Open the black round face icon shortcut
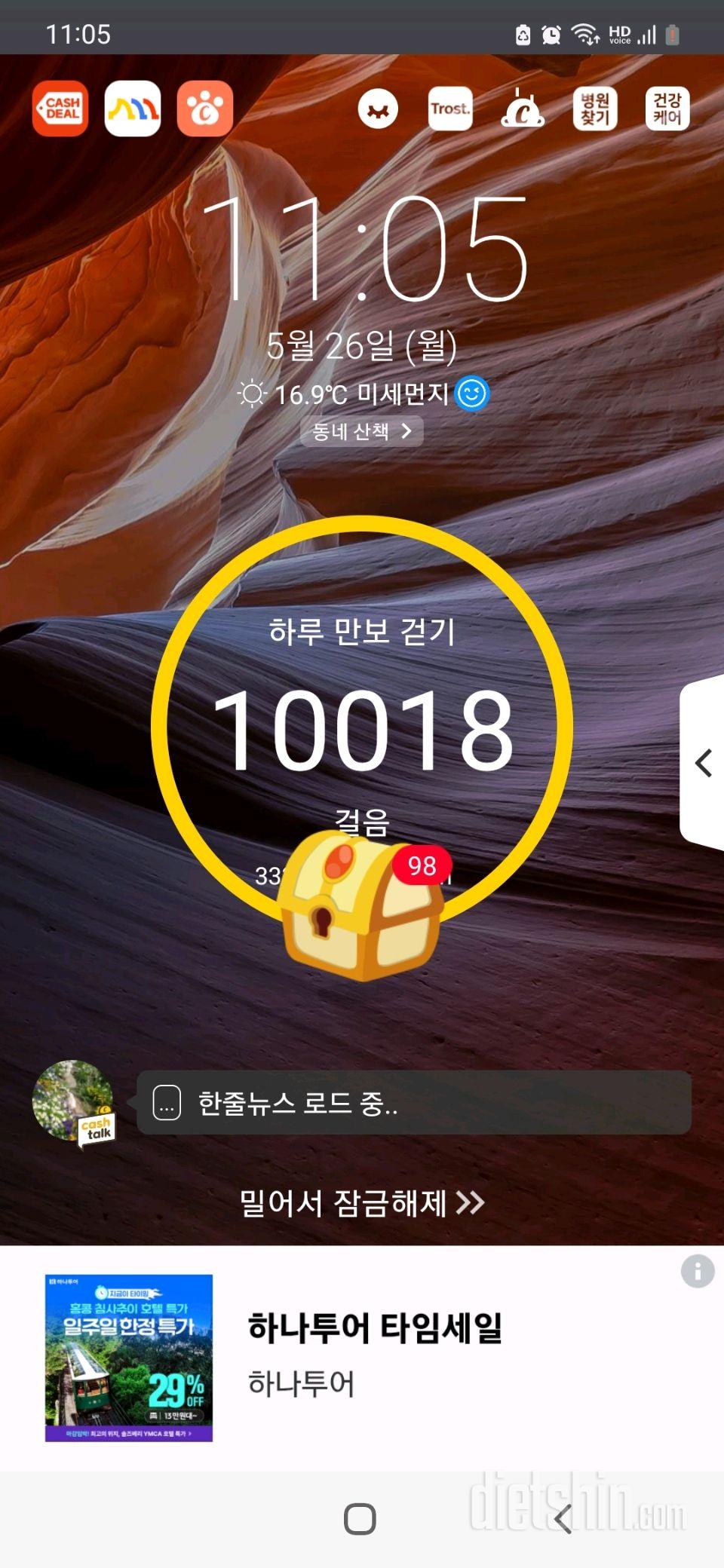 tap(378, 109)
